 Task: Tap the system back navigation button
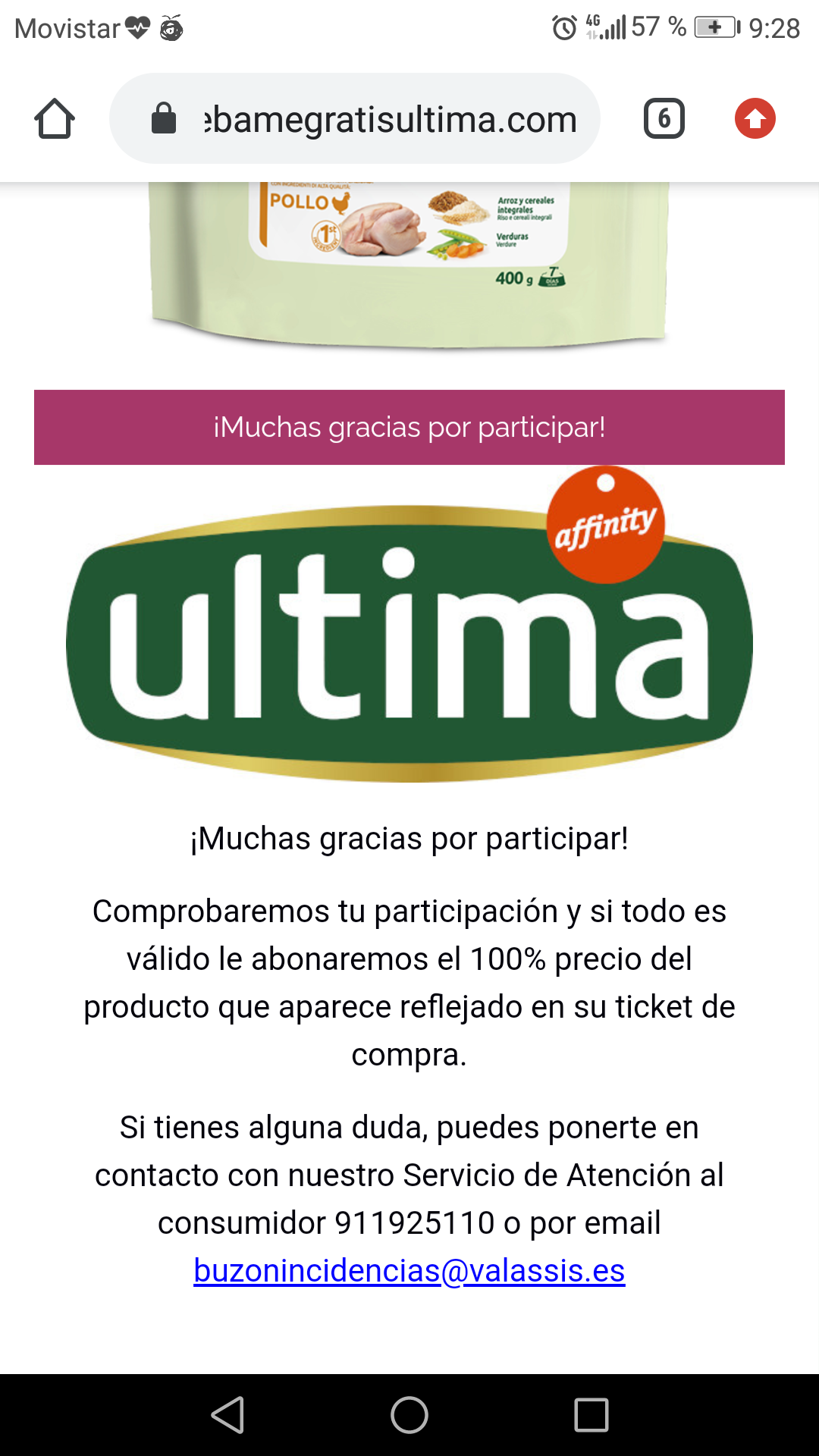click(x=227, y=1415)
